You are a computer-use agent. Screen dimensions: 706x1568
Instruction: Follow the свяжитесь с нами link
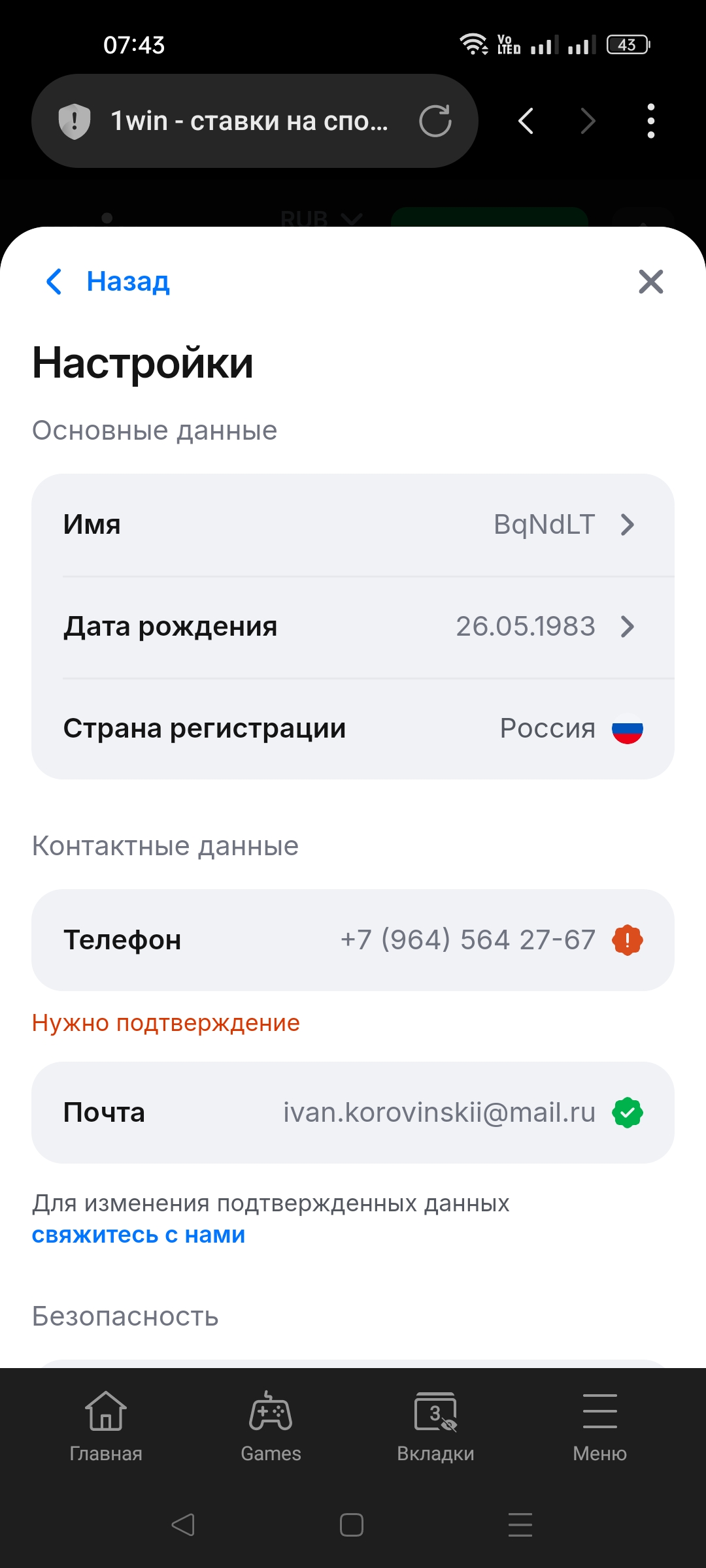click(x=139, y=1235)
